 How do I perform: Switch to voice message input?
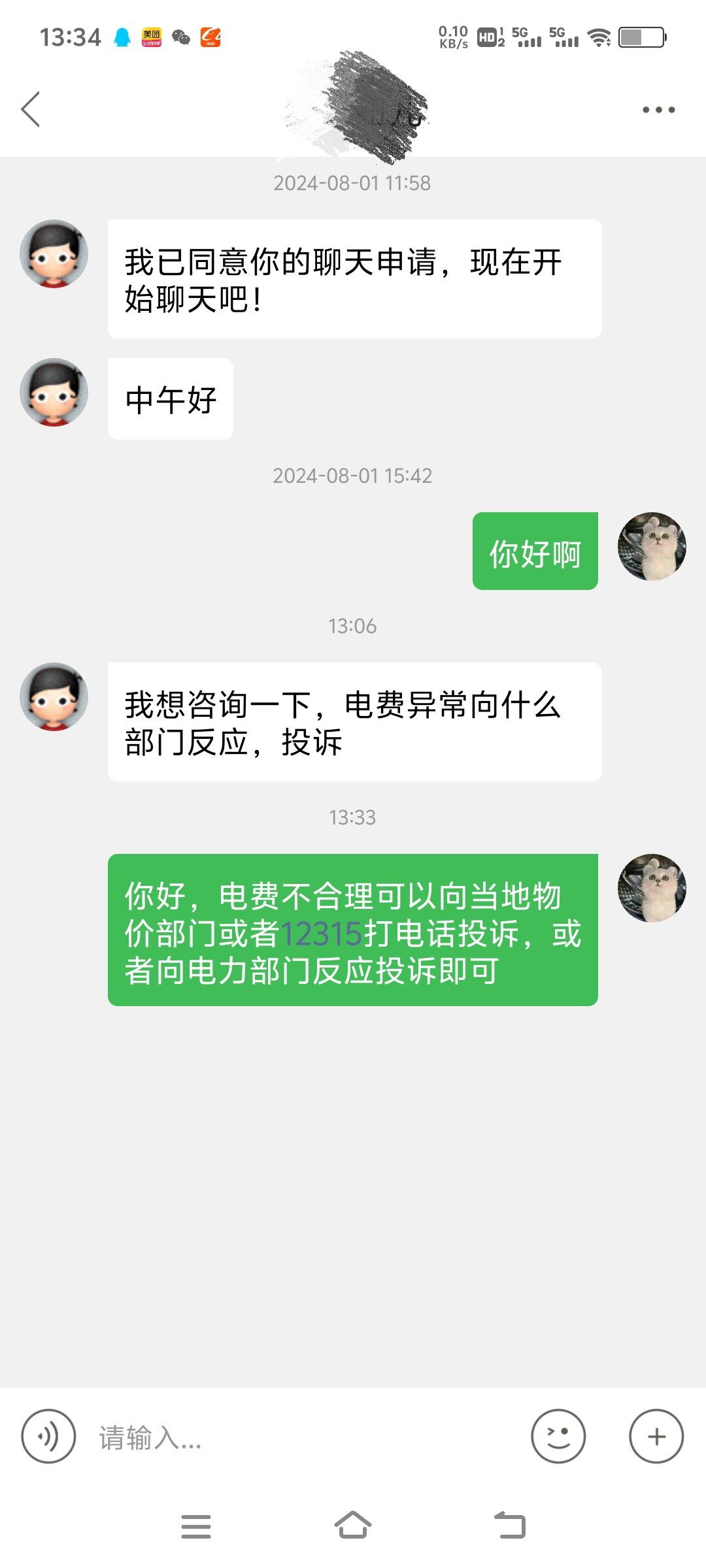48,1437
